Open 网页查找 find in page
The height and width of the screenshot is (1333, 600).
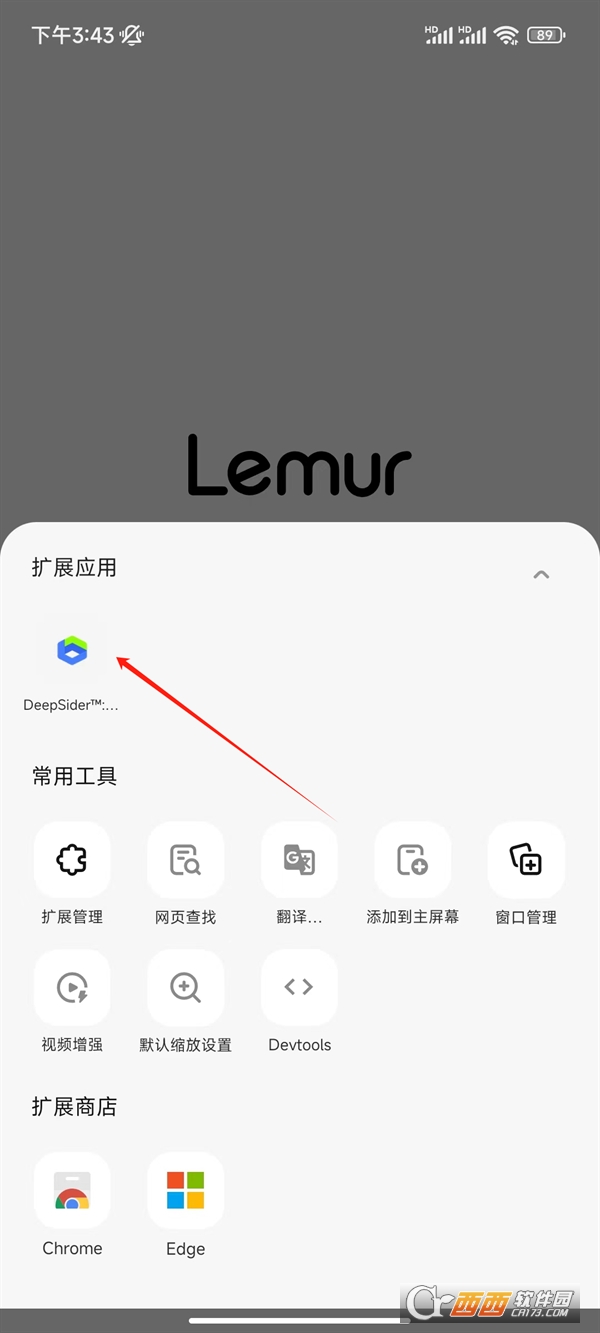[x=185, y=860]
